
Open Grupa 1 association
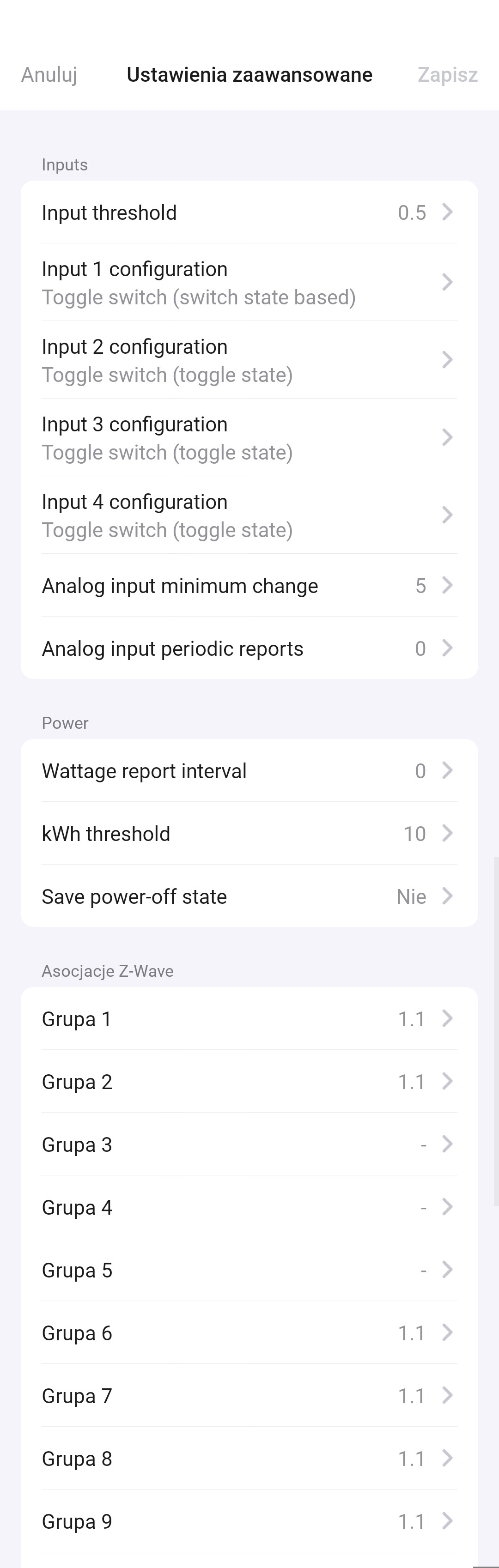tap(249, 1019)
